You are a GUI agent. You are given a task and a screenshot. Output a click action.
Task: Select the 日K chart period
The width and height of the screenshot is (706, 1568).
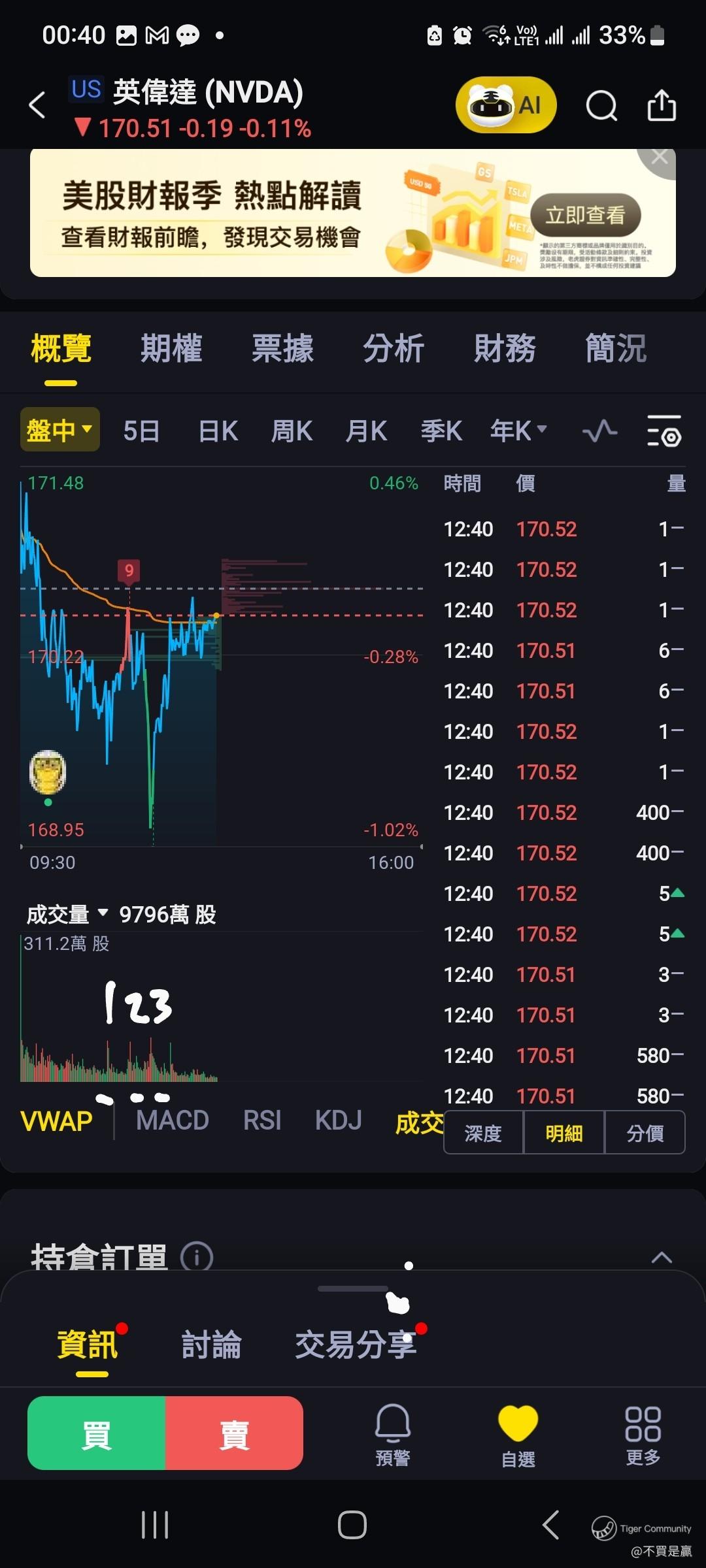click(x=218, y=431)
